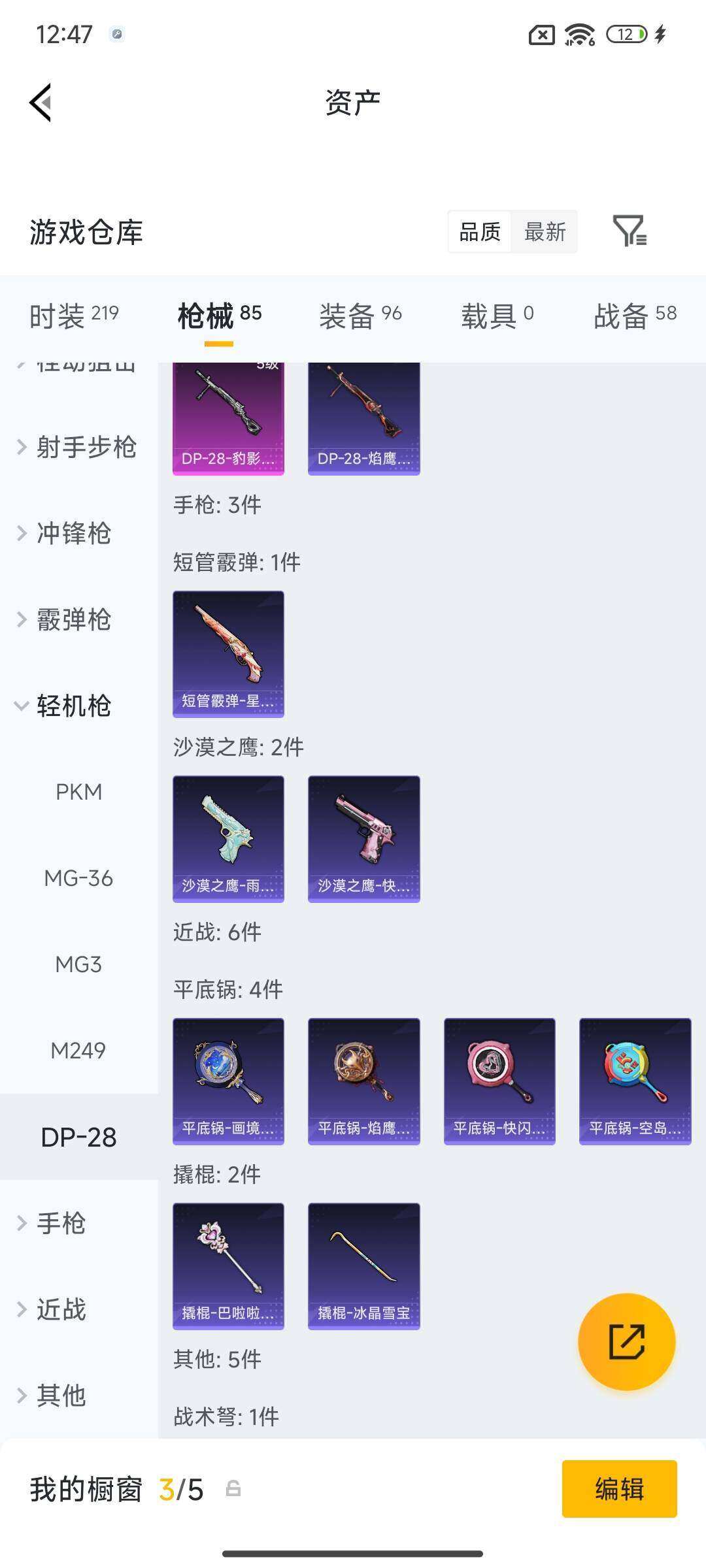The height and width of the screenshot is (1568, 706).
Task: Switch sorting to 最新
Action: [x=545, y=232]
